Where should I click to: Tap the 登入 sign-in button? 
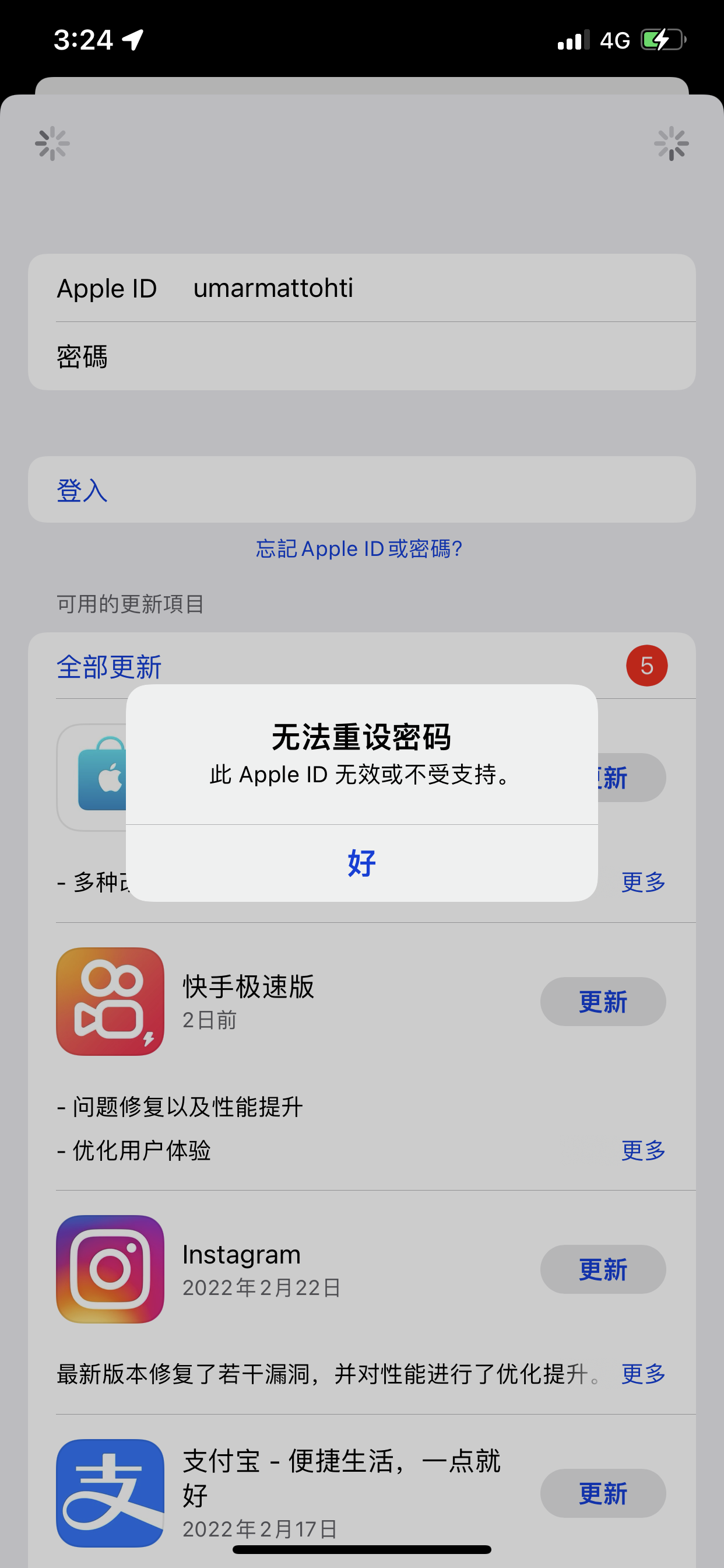82,490
